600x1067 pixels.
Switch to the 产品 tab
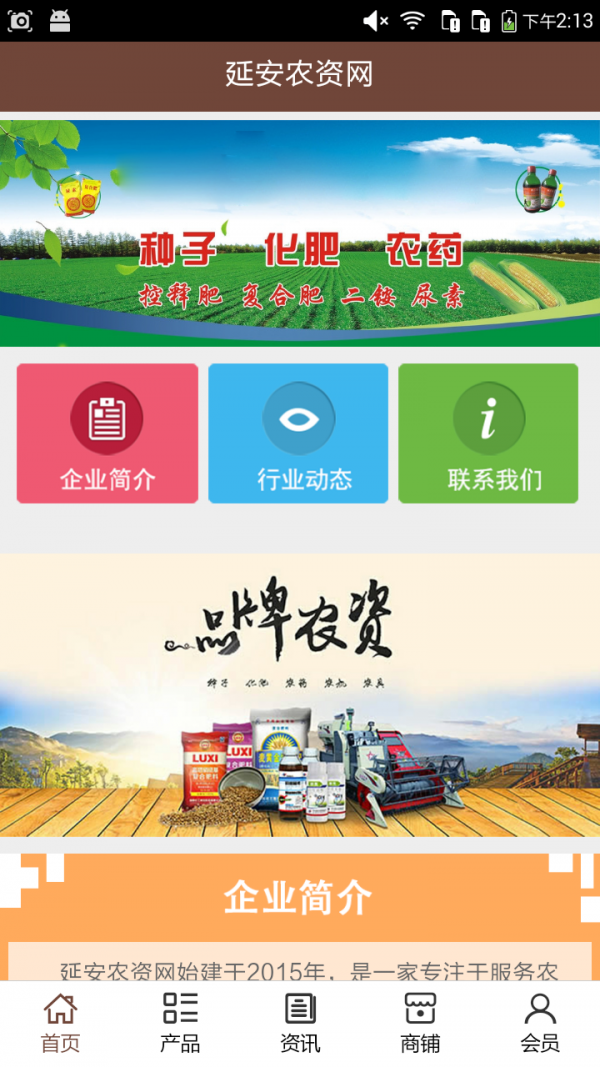click(180, 1023)
